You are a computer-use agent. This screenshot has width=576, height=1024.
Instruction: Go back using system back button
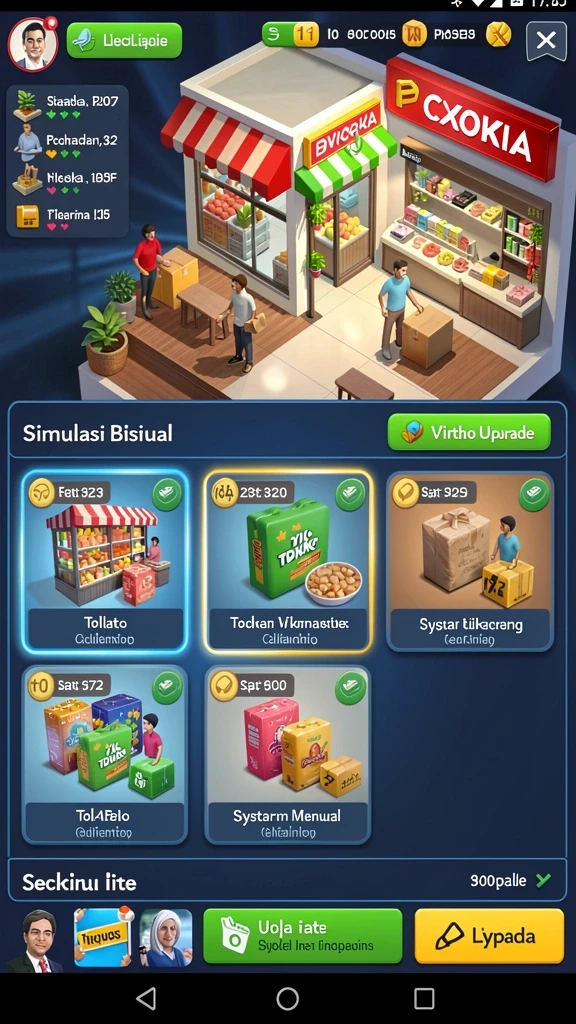[146, 999]
